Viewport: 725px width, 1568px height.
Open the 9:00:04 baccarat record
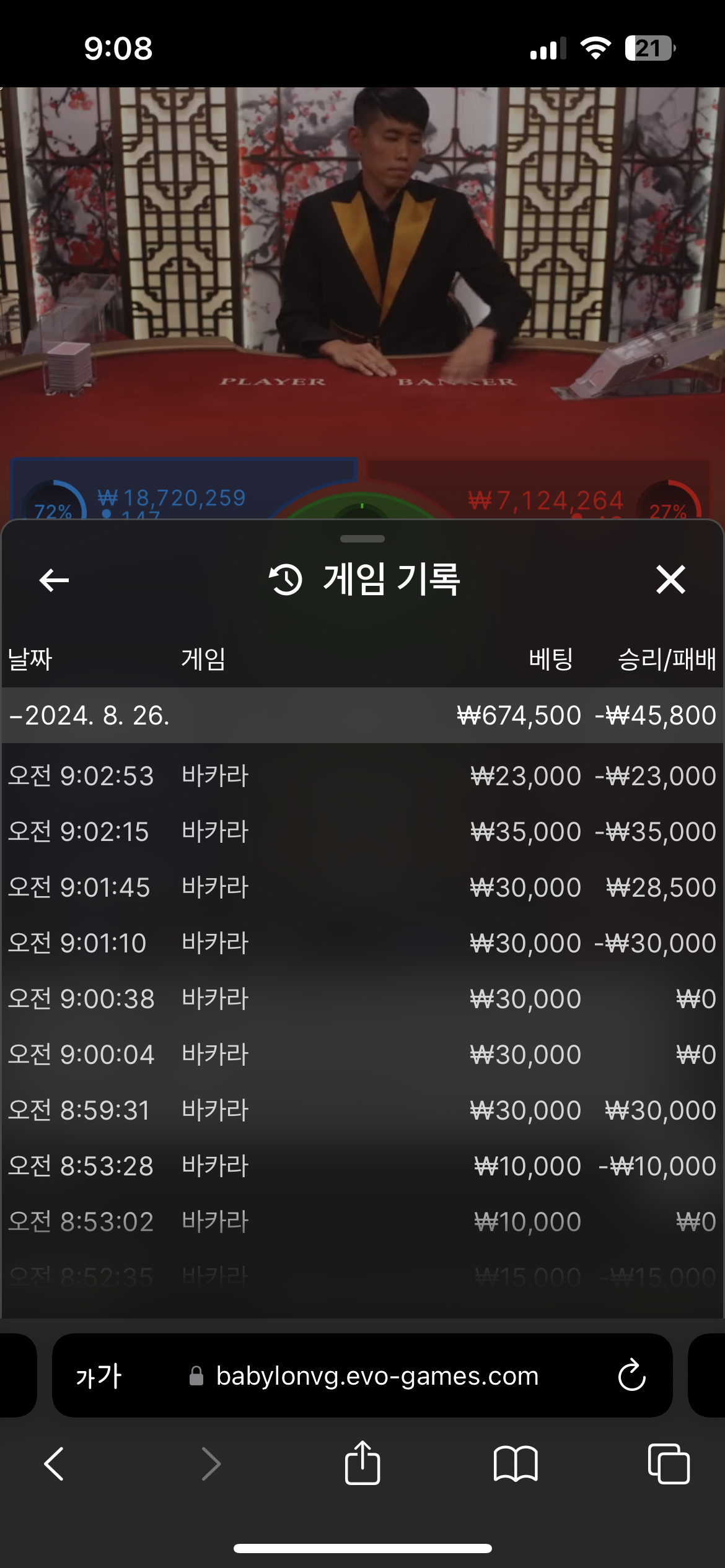[x=362, y=1055]
